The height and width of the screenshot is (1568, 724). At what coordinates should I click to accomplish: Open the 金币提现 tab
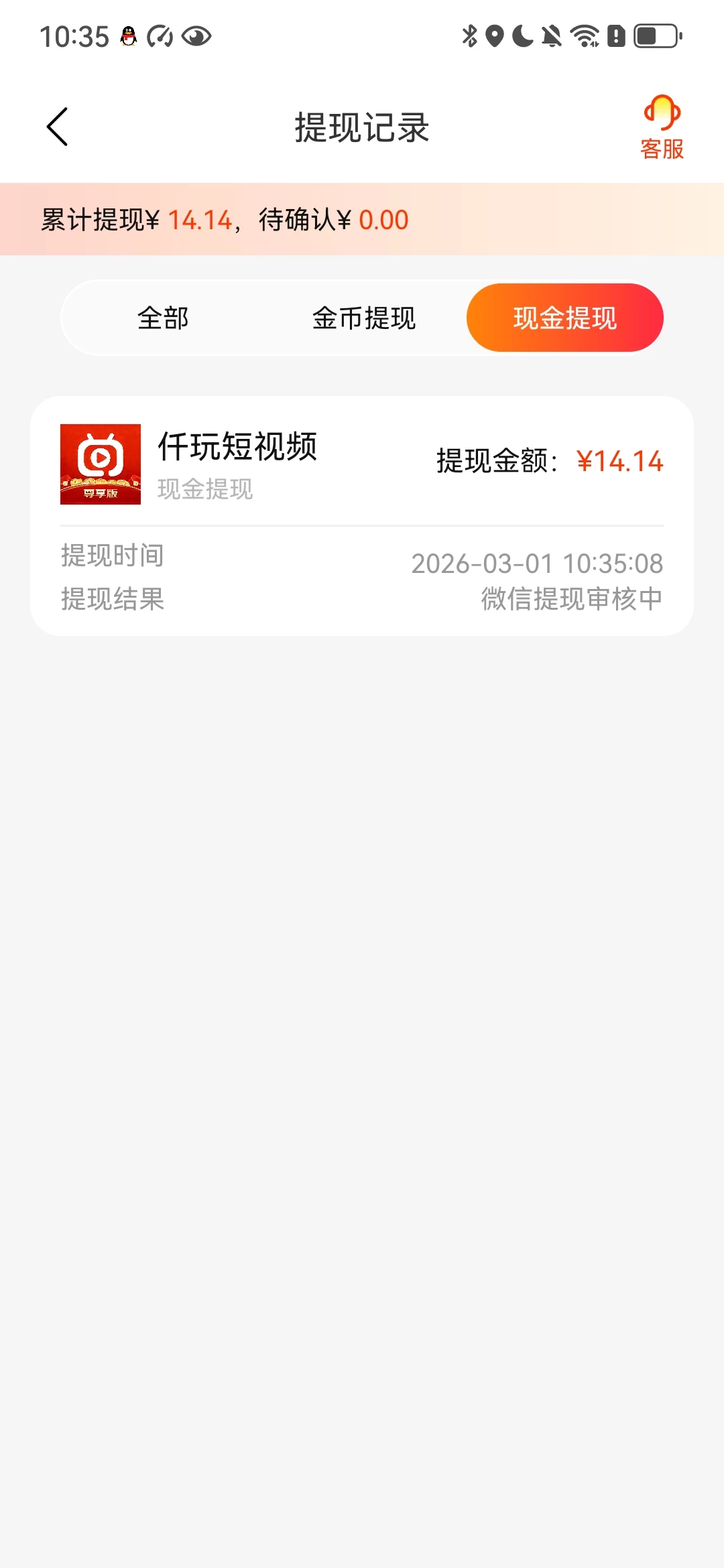[363, 317]
